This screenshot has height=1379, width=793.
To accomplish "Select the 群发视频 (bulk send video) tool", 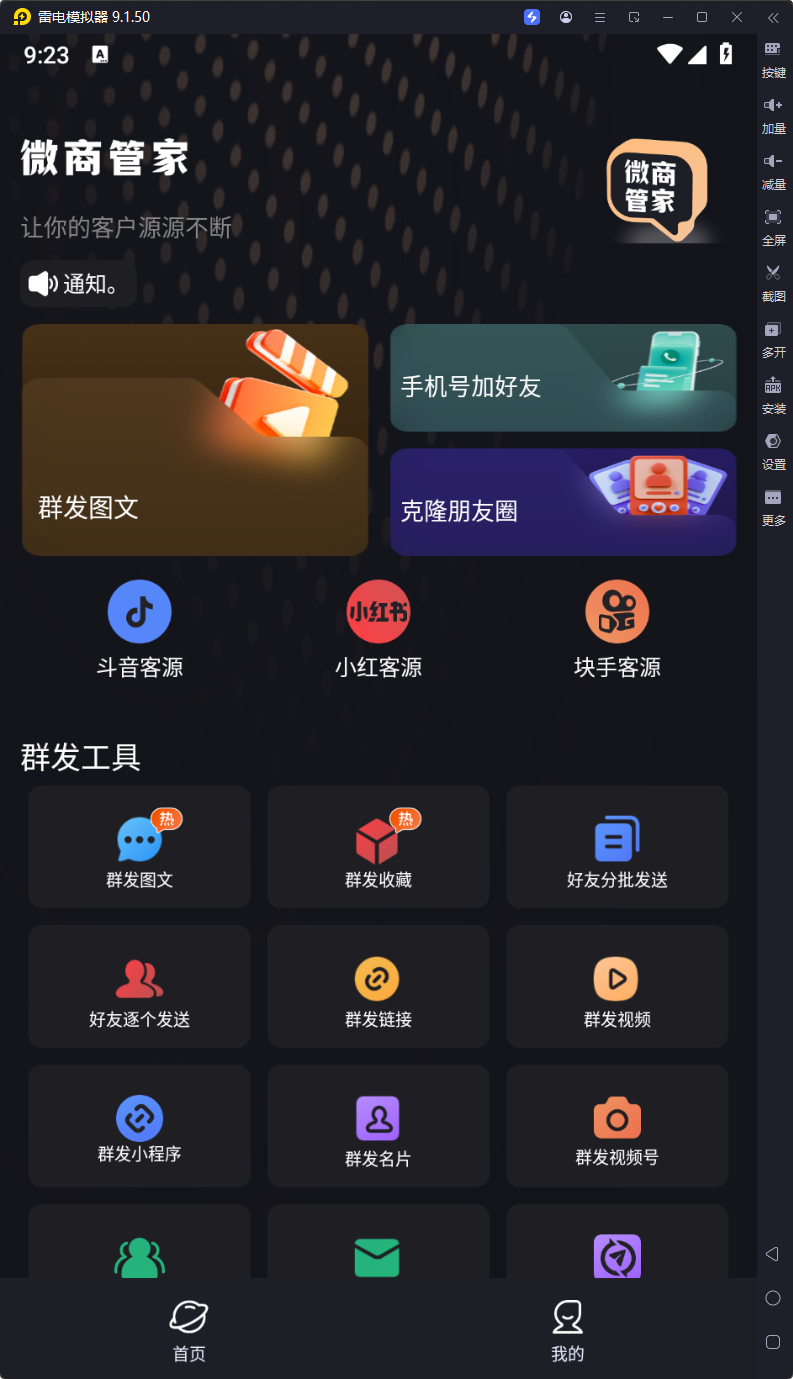I will tap(617, 986).
